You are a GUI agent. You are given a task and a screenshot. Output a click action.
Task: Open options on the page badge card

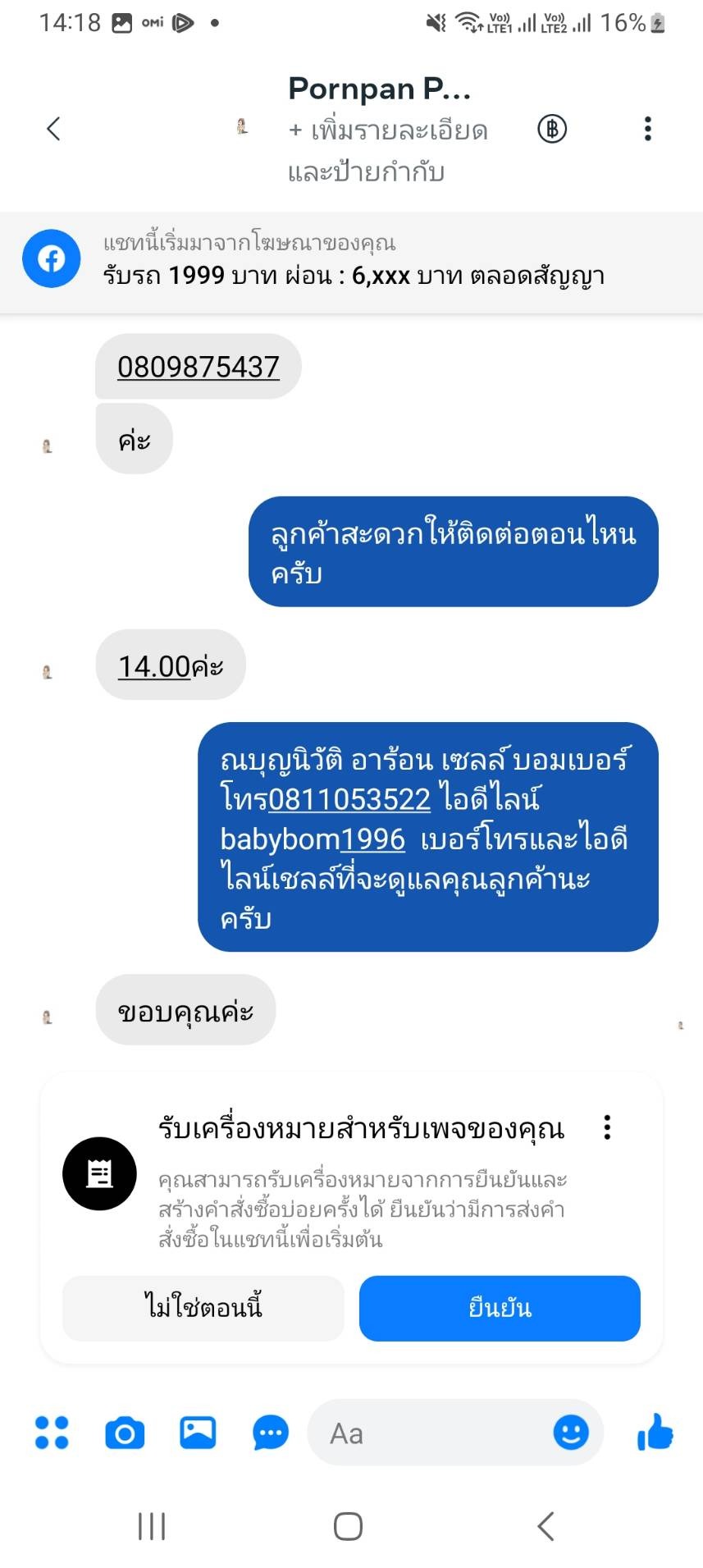[x=607, y=1127]
